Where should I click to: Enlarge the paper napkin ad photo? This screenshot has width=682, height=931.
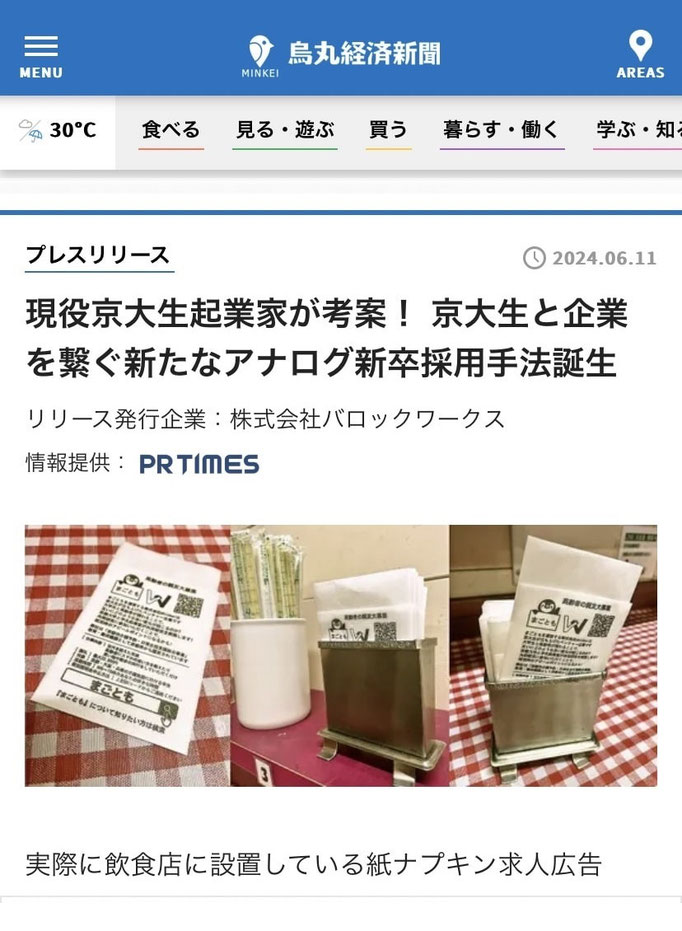click(x=341, y=656)
